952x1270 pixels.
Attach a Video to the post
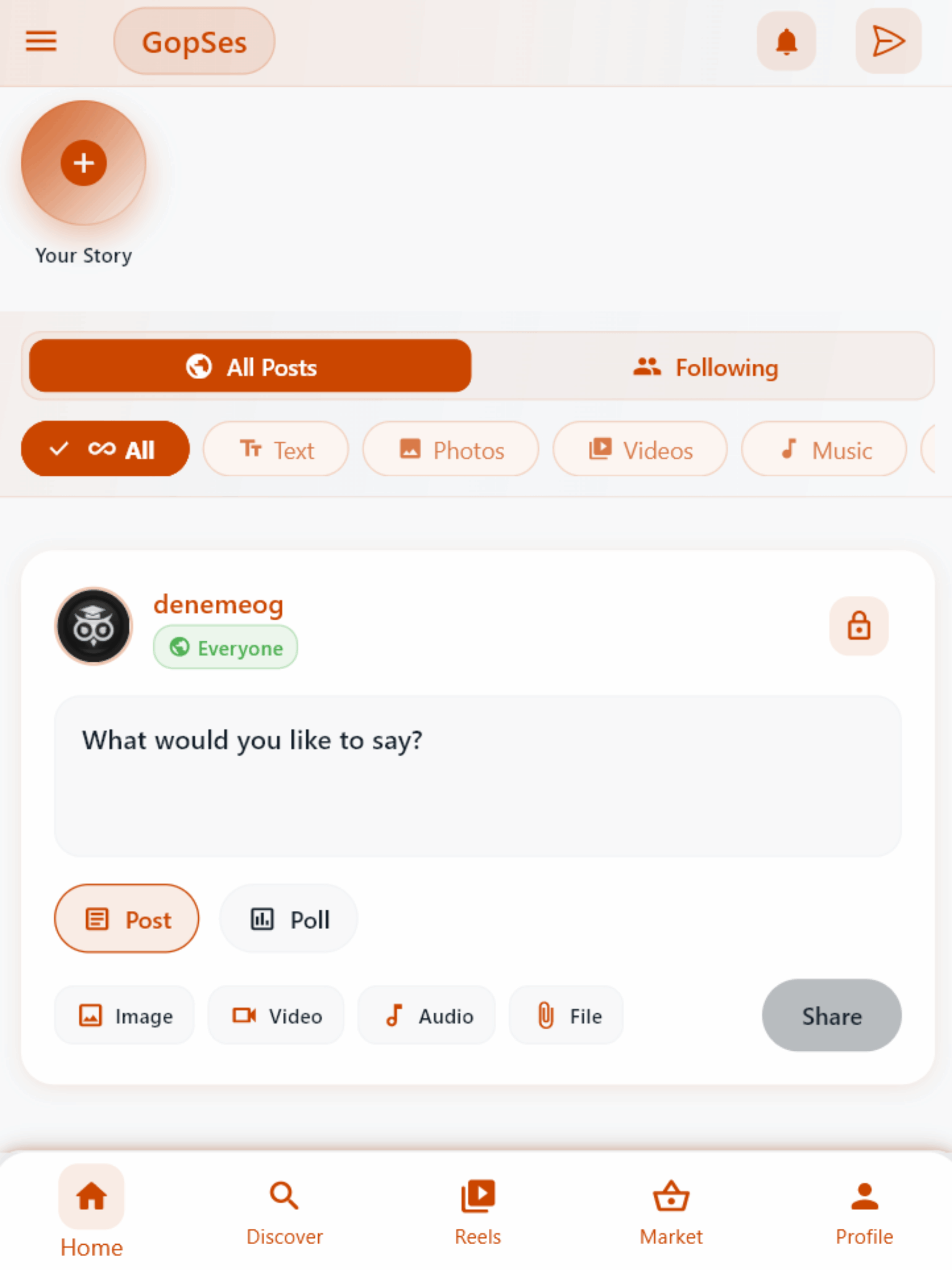coord(277,1016)
